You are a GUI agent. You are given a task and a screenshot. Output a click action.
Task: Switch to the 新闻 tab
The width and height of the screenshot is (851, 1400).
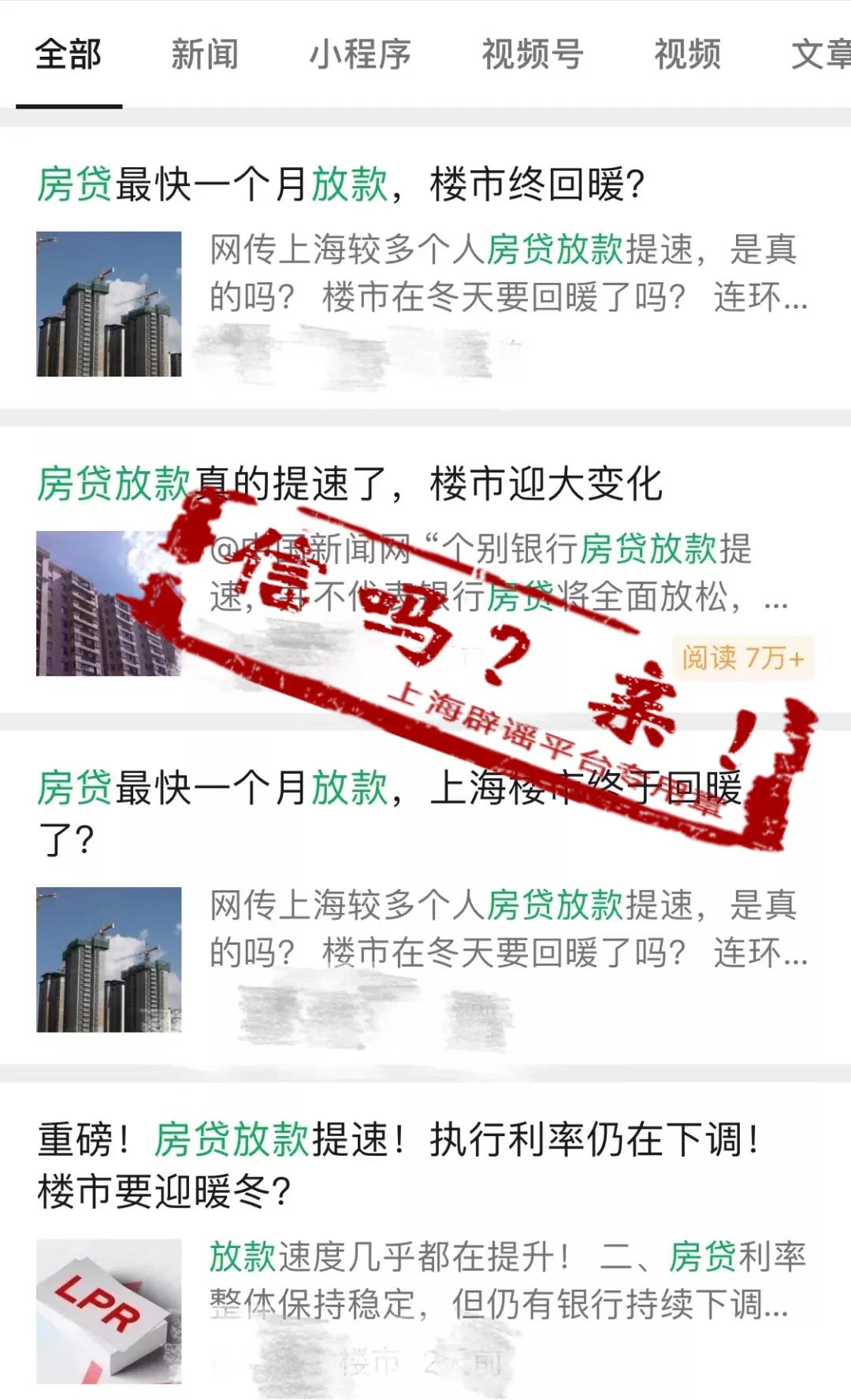point(204,55)
